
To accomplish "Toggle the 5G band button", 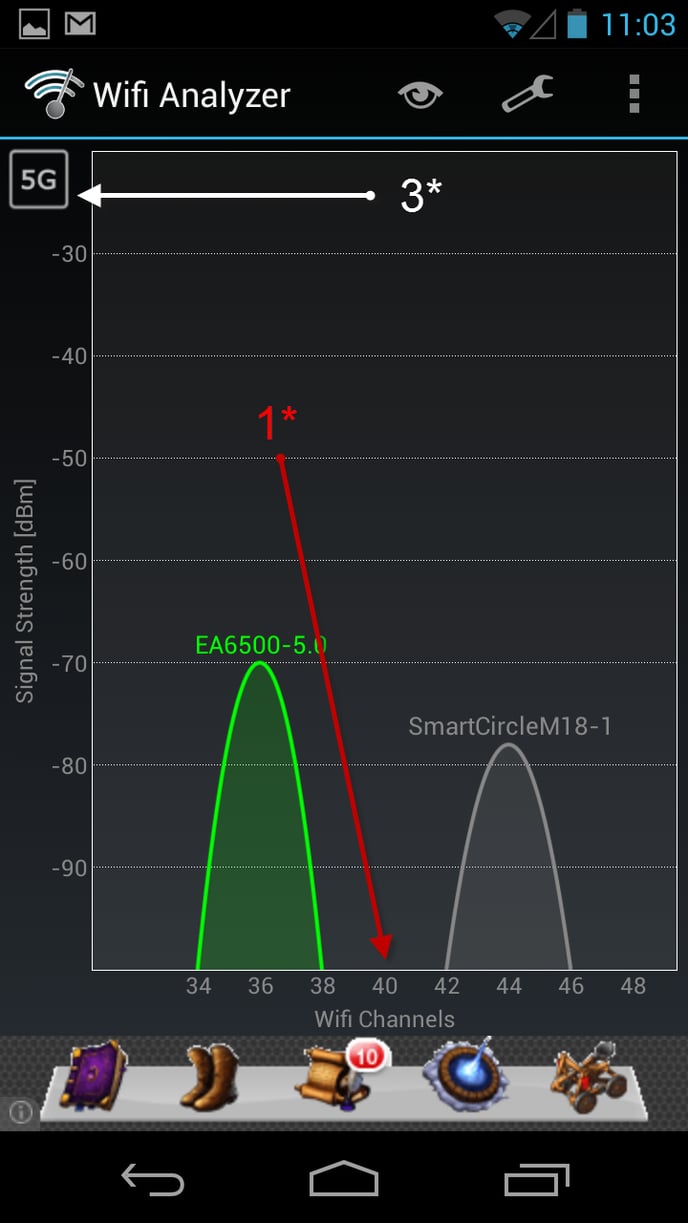I will coord(39,180).
